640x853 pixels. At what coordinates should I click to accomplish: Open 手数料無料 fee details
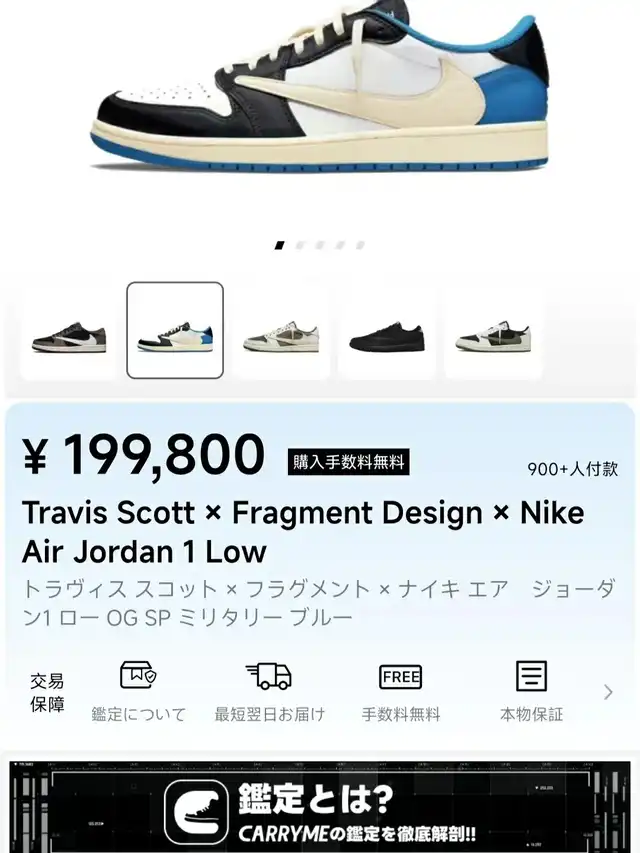401,691
